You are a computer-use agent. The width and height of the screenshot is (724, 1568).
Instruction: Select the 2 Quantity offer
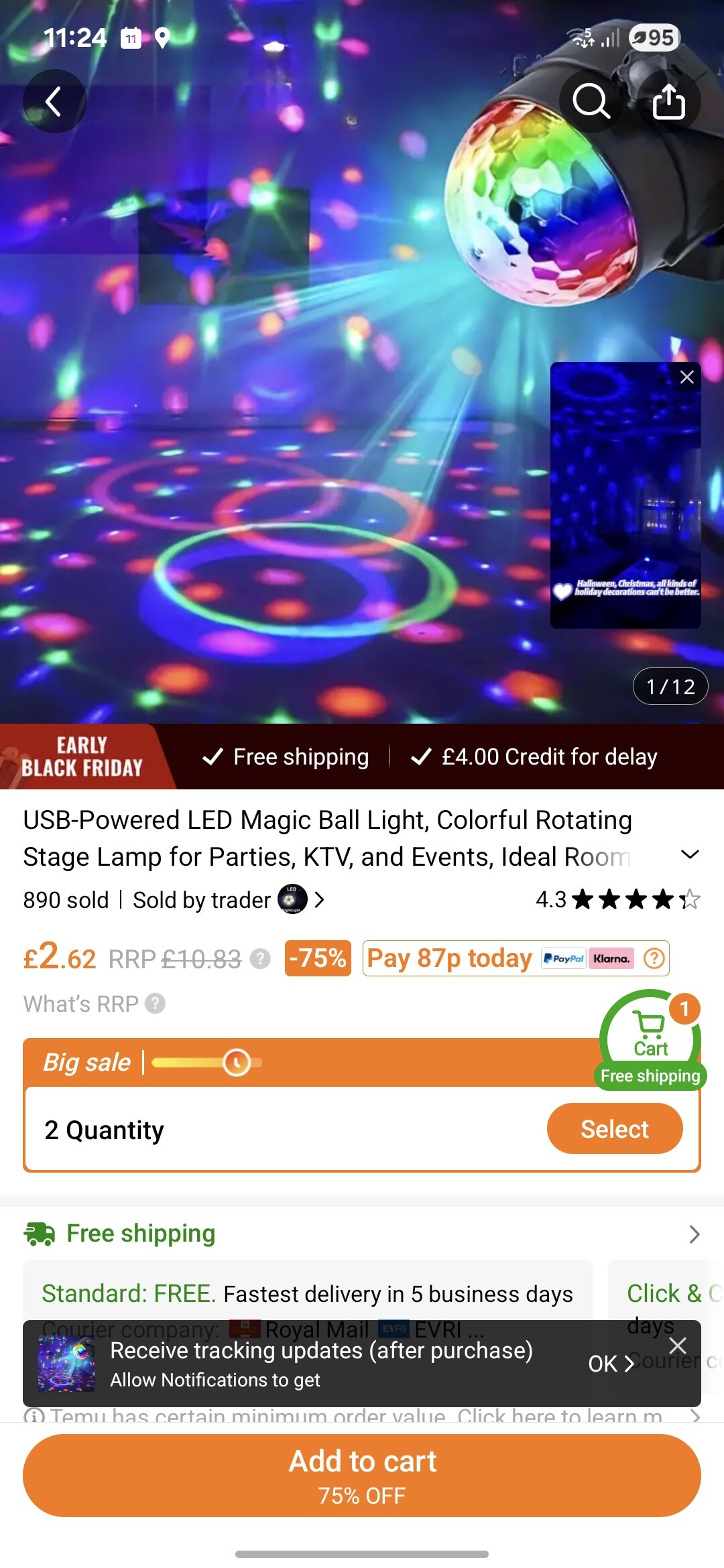614,1129
